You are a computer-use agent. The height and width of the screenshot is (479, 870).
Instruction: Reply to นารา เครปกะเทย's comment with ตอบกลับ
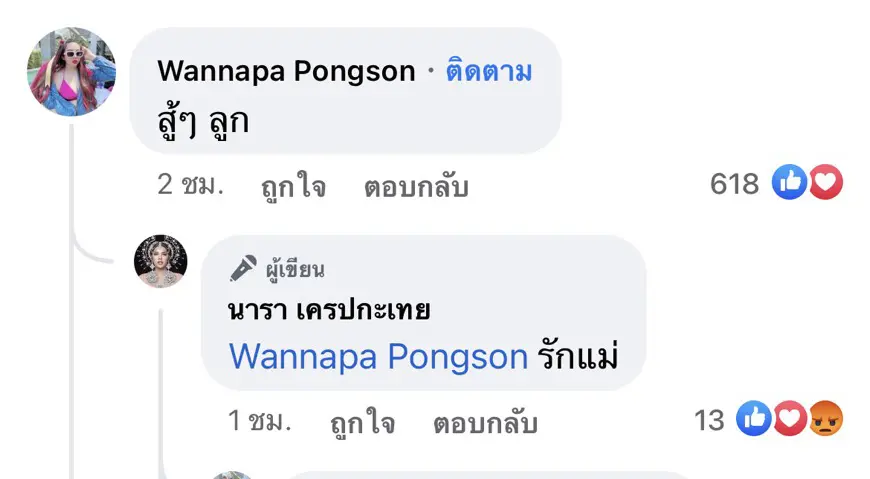485,422
